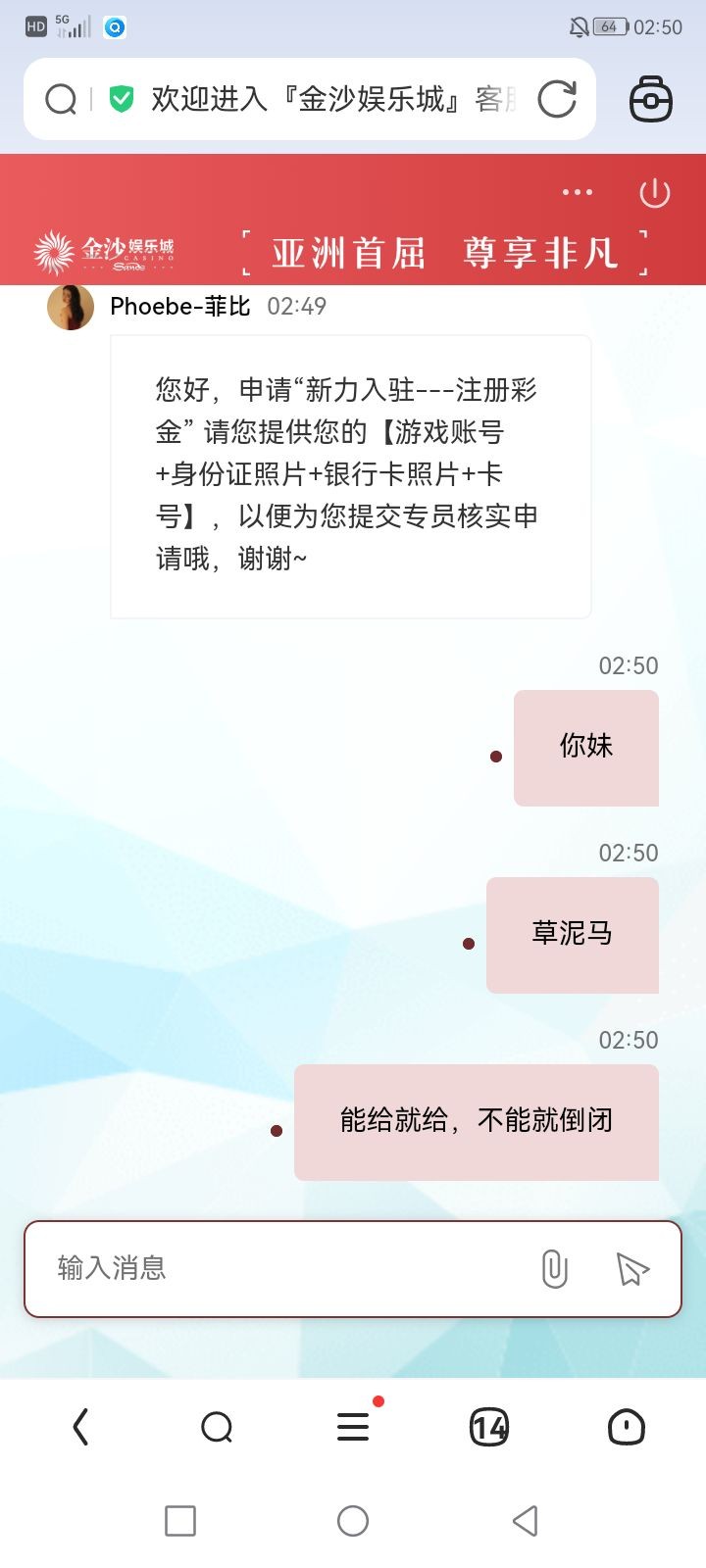Open browser search from bottom bar
The width and height of the screenshot is (706, 1568).
click(x=217, y=1427)
